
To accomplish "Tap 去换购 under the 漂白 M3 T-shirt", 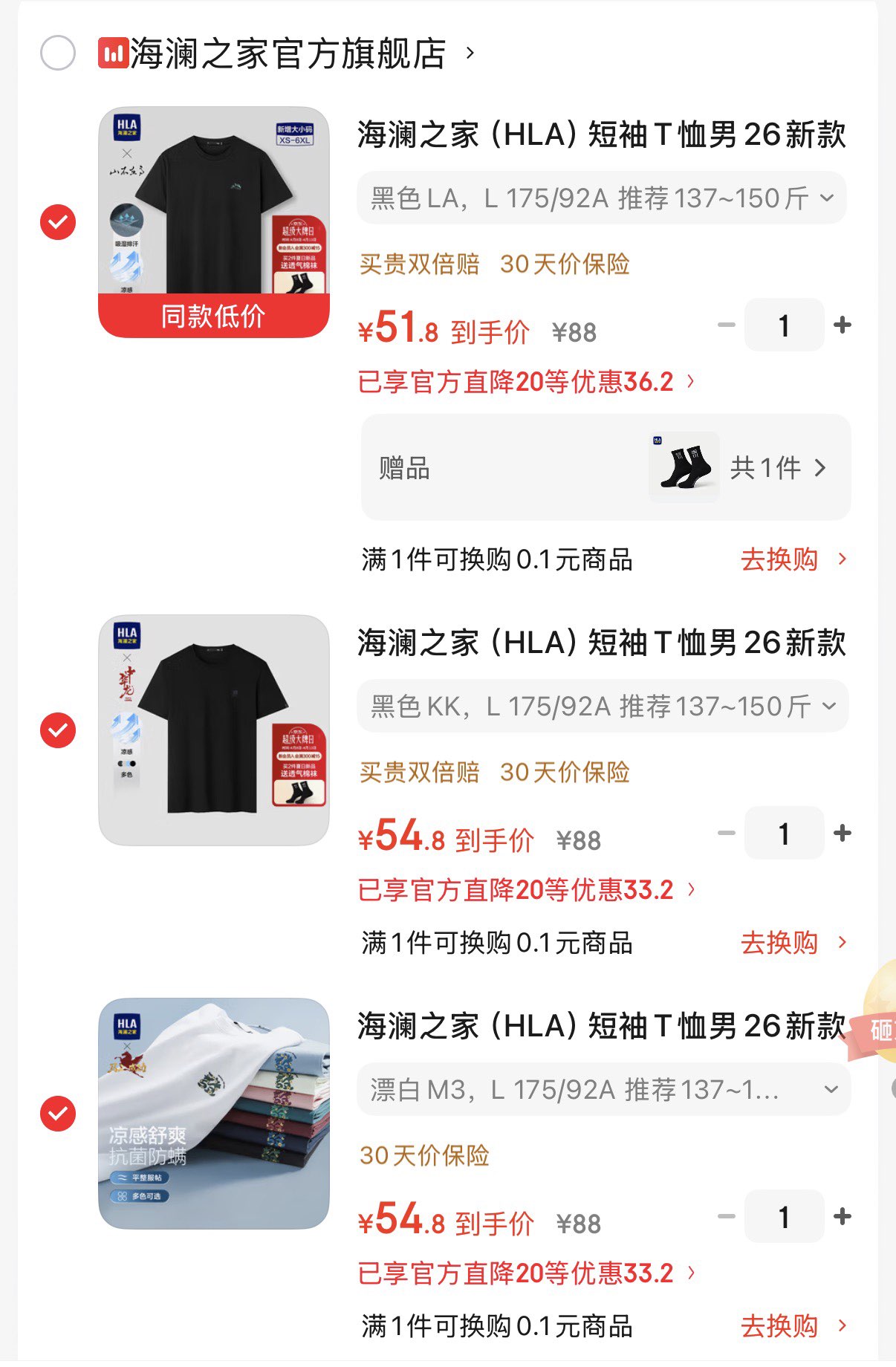I will 792,1326.
